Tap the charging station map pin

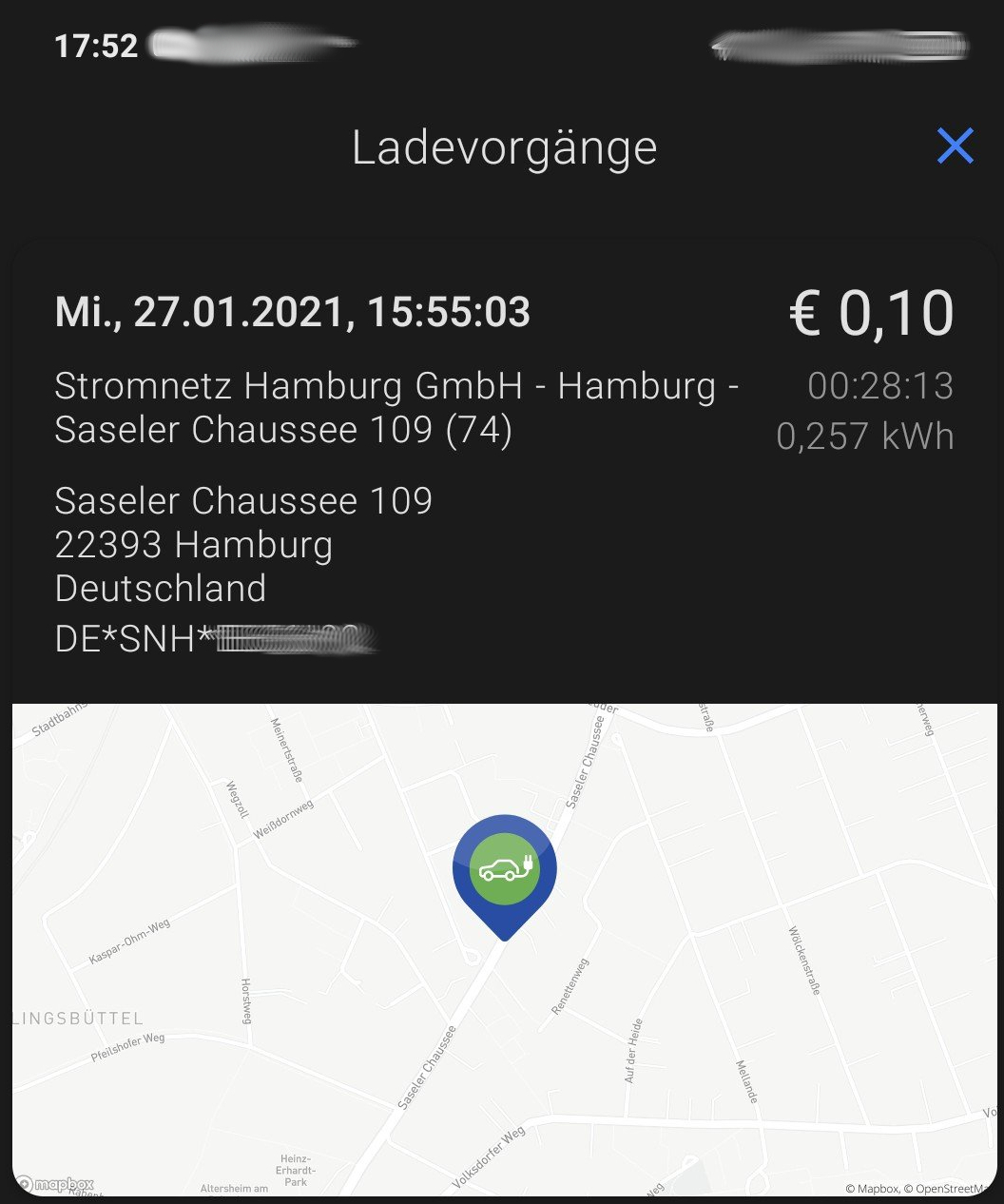(504, 870)
